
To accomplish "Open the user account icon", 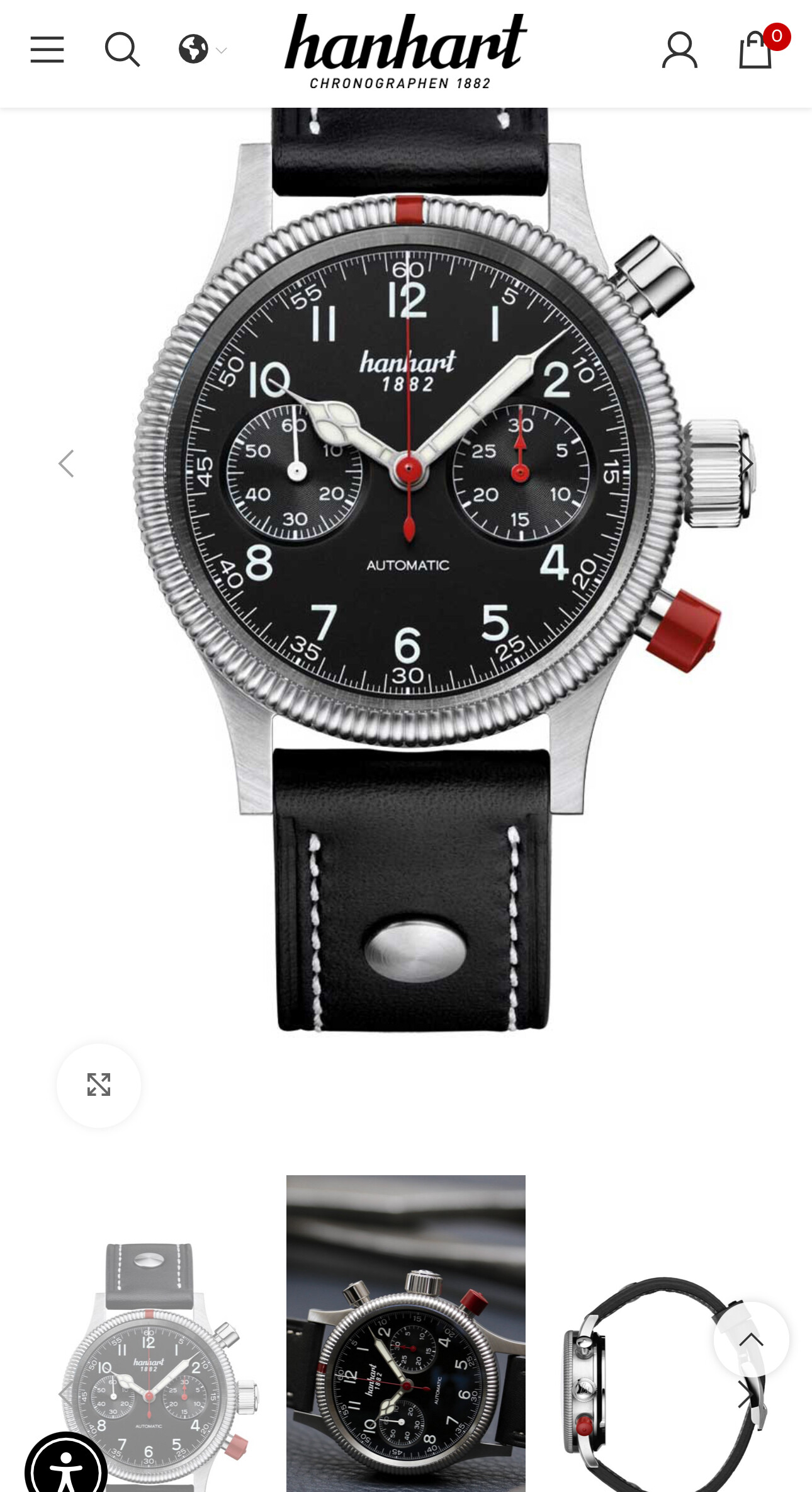I will (679, 50).
